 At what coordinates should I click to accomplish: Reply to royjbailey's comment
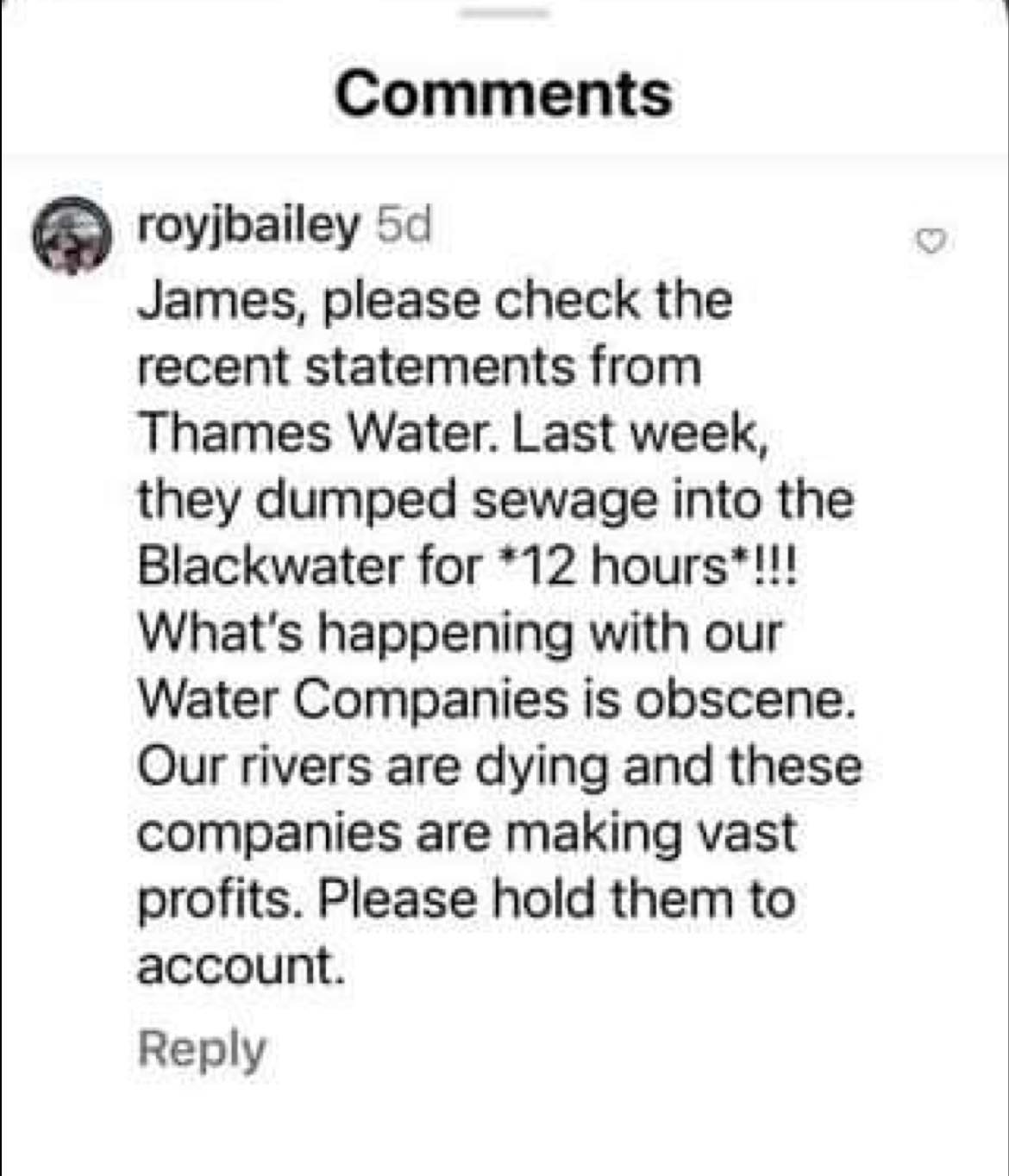tap(201, 1049)
